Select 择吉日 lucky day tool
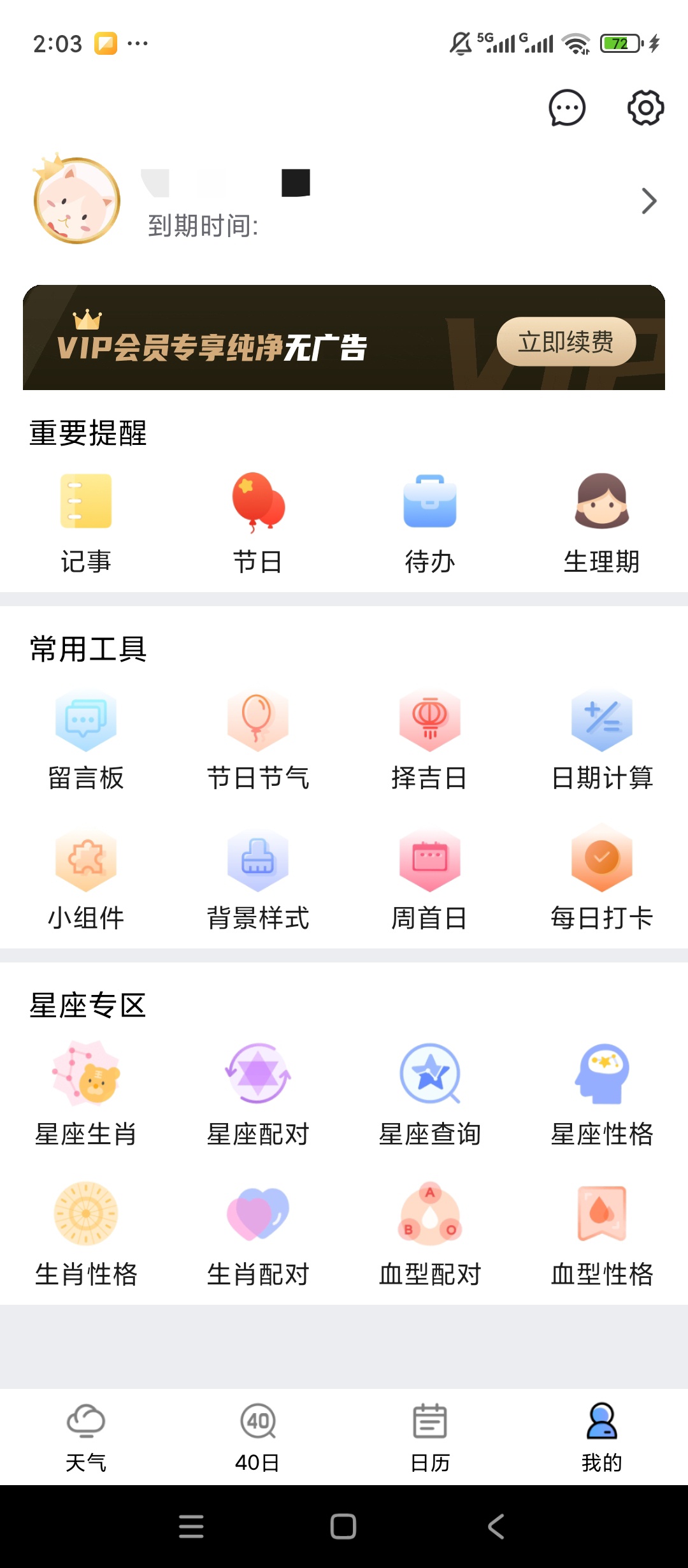This screenshot has width=688, height=1568. pyautogui.click(x=430, y=741)
